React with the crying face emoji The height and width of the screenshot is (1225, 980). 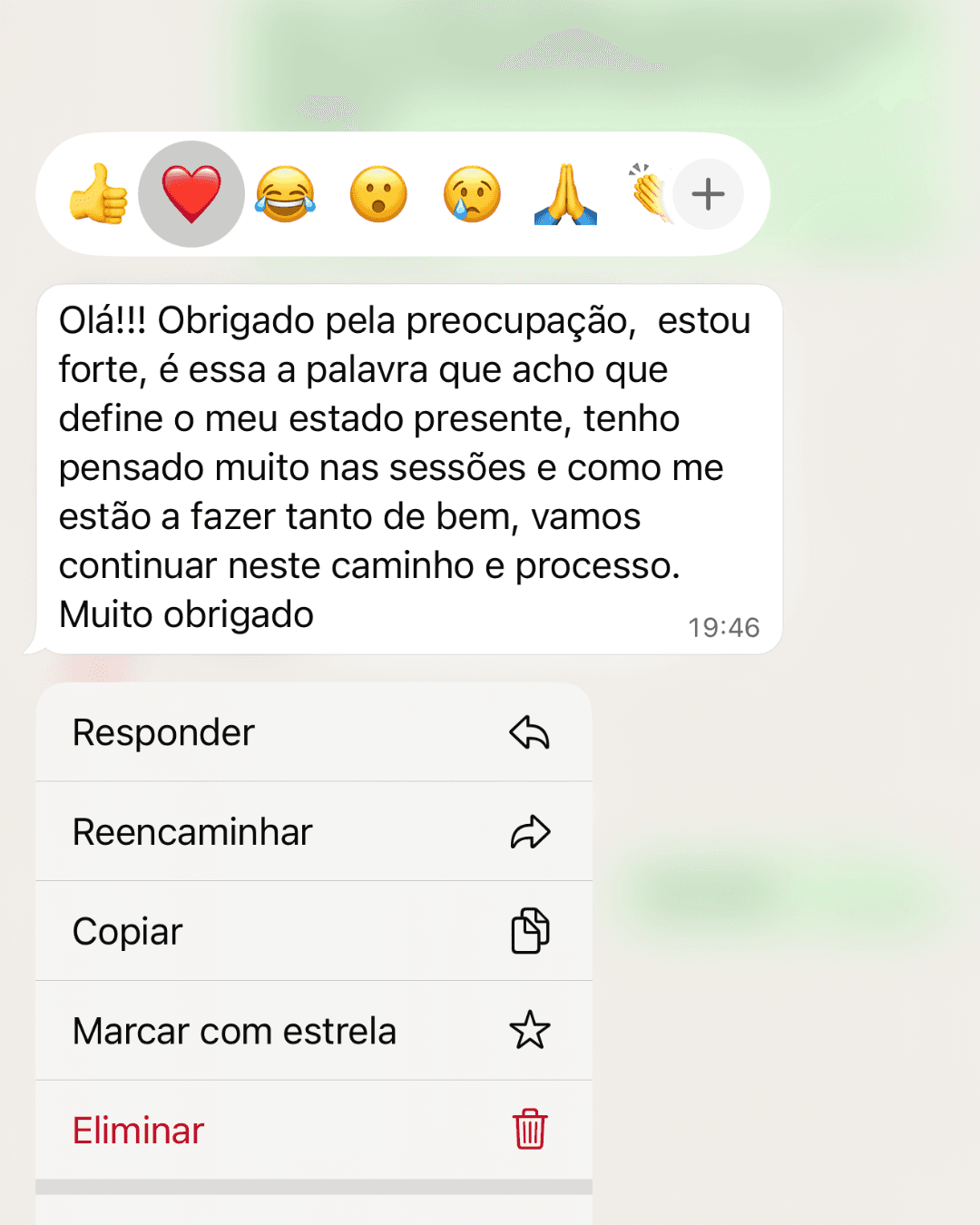(472, 194)
